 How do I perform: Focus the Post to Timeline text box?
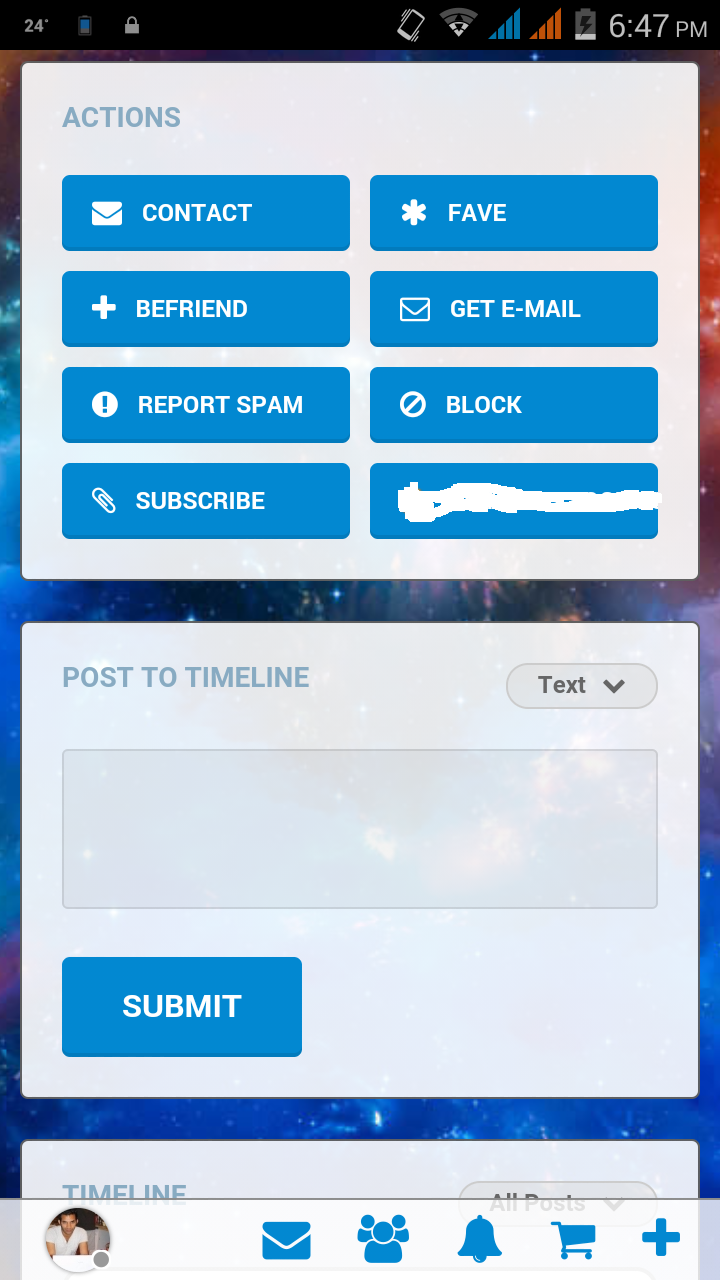[x=359, y=829]
